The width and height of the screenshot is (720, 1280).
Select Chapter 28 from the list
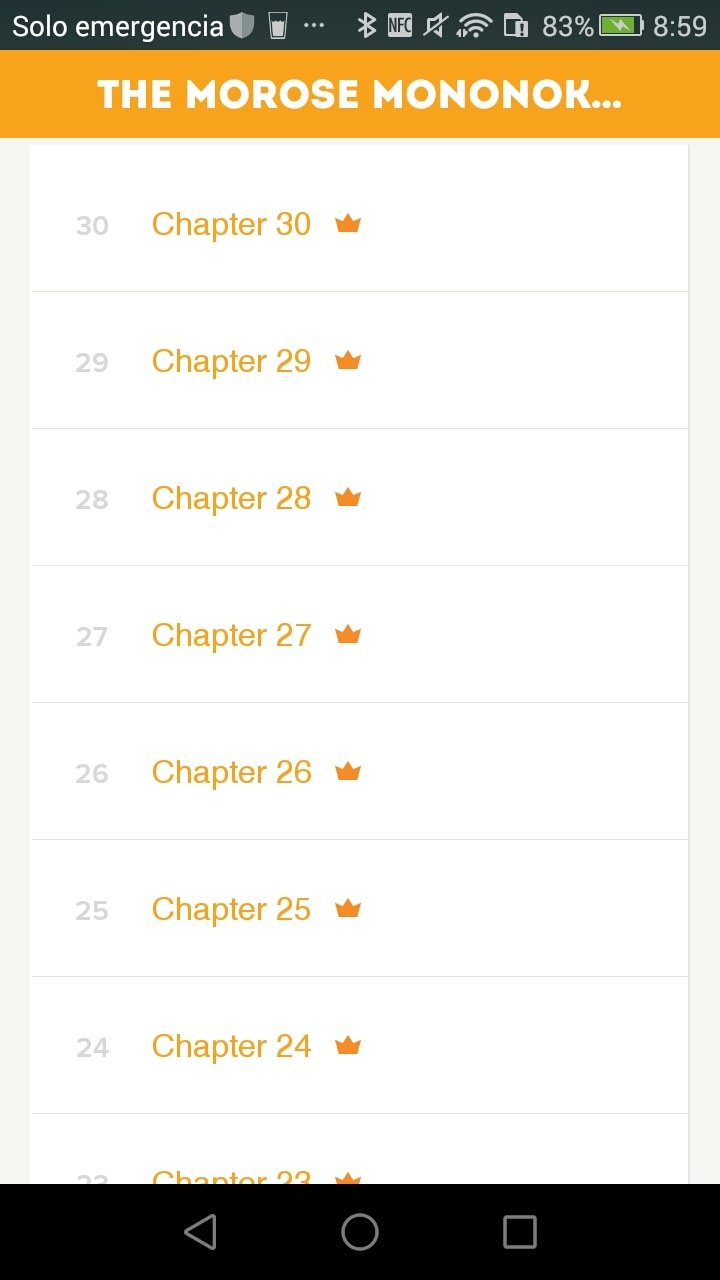[359, 497]
